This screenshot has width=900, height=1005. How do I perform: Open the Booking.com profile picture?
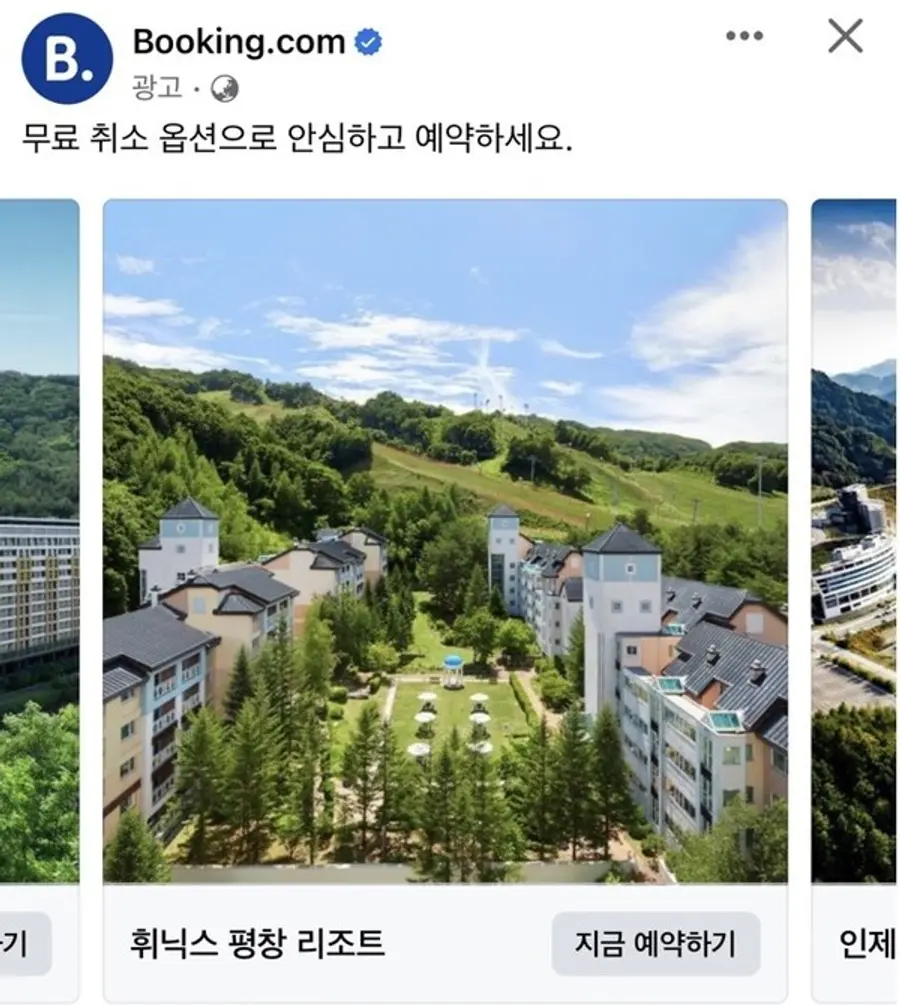click(67, 59)
